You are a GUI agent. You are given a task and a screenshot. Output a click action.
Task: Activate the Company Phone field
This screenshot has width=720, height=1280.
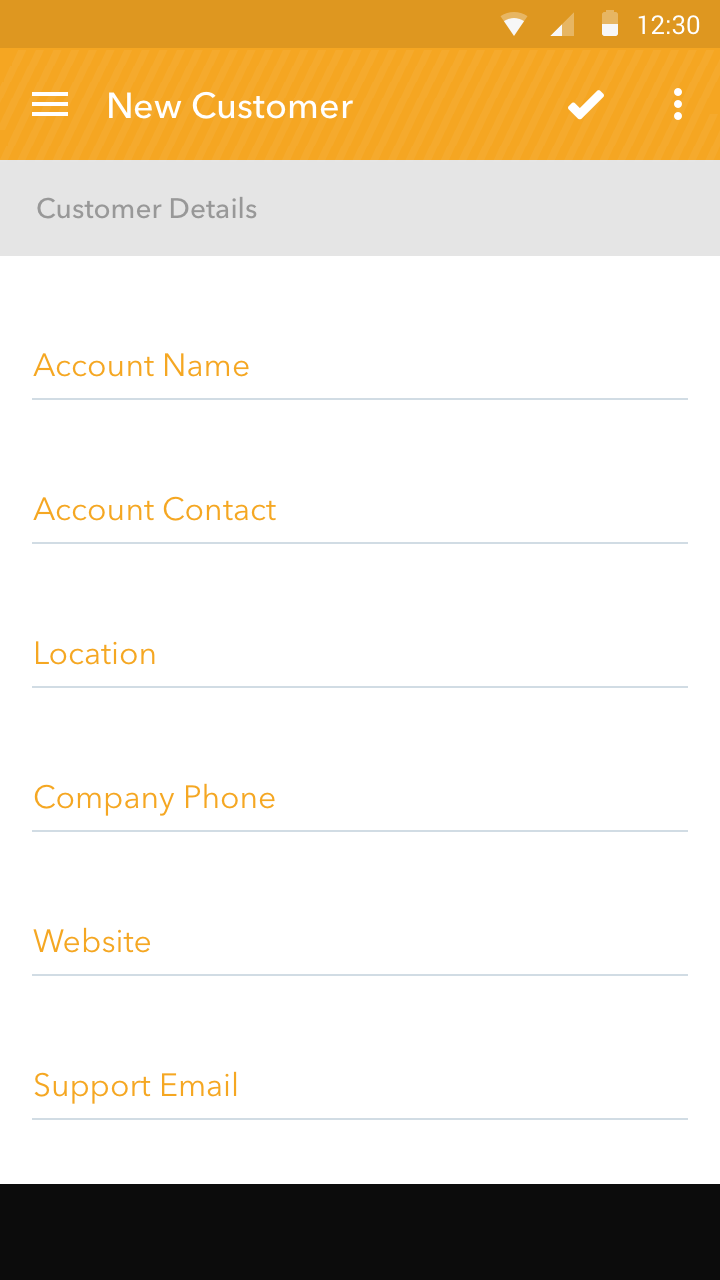[360, 798]
